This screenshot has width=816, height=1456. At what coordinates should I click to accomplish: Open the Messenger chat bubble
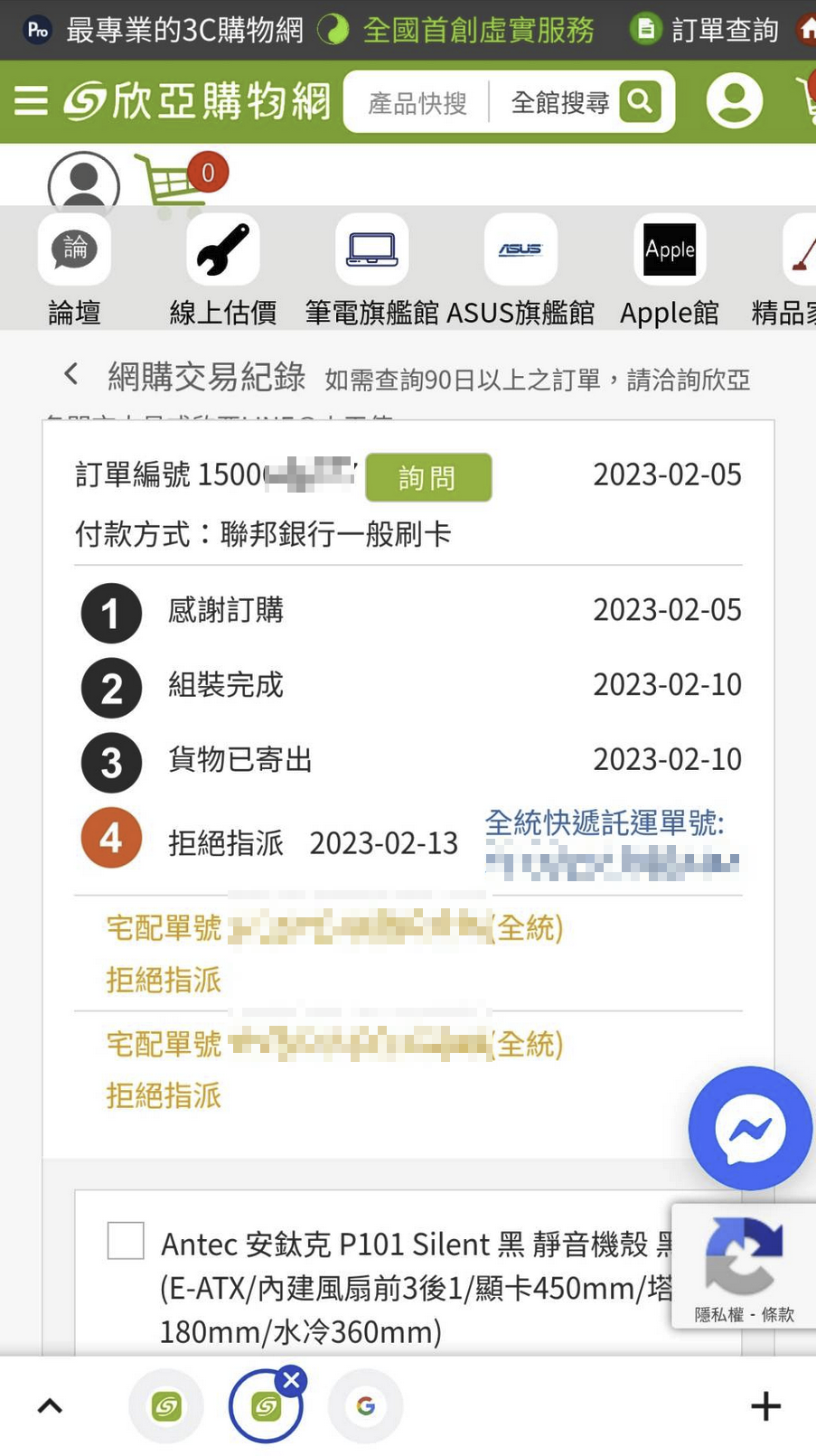pos(749,1128)
